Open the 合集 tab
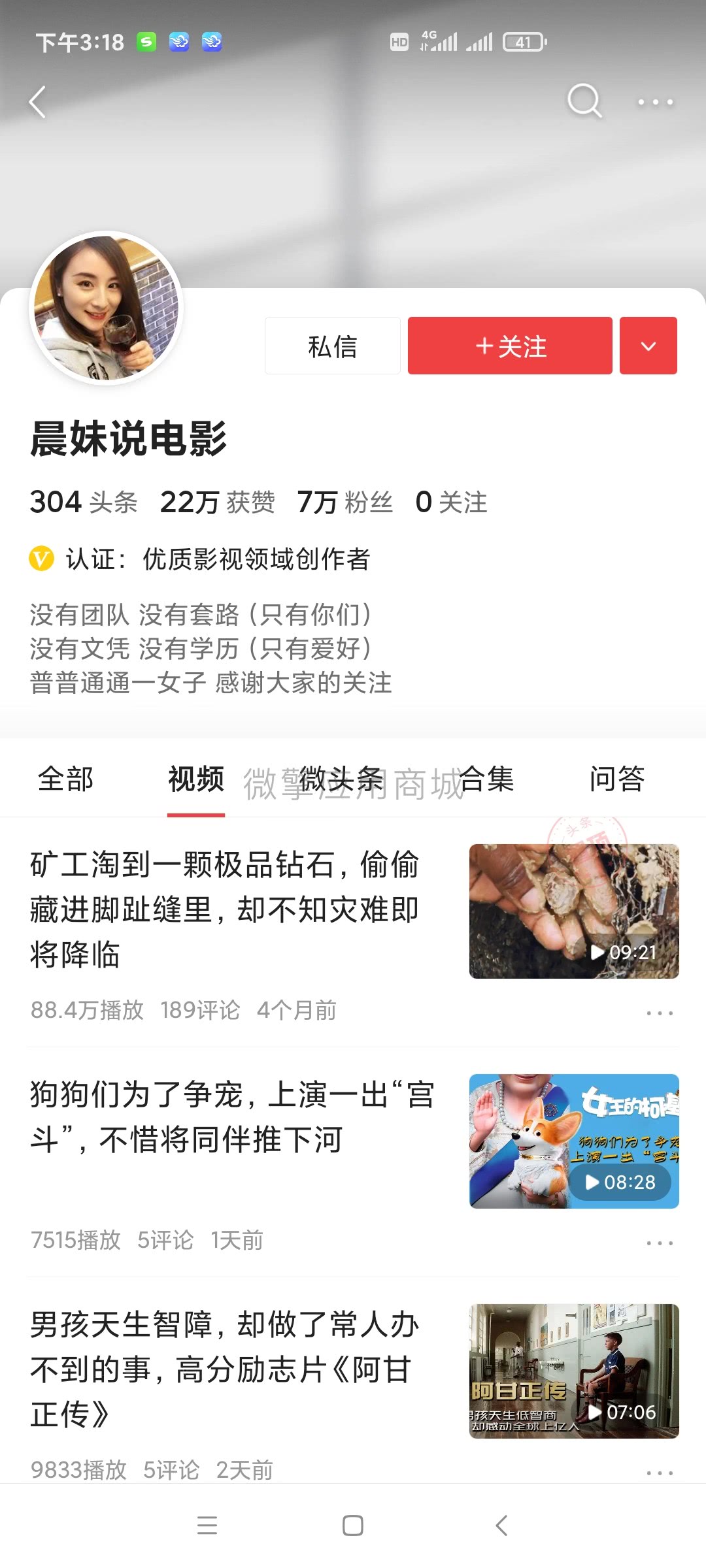Image resolution: width=706 pixels, height=1568 pixels. 486,779
